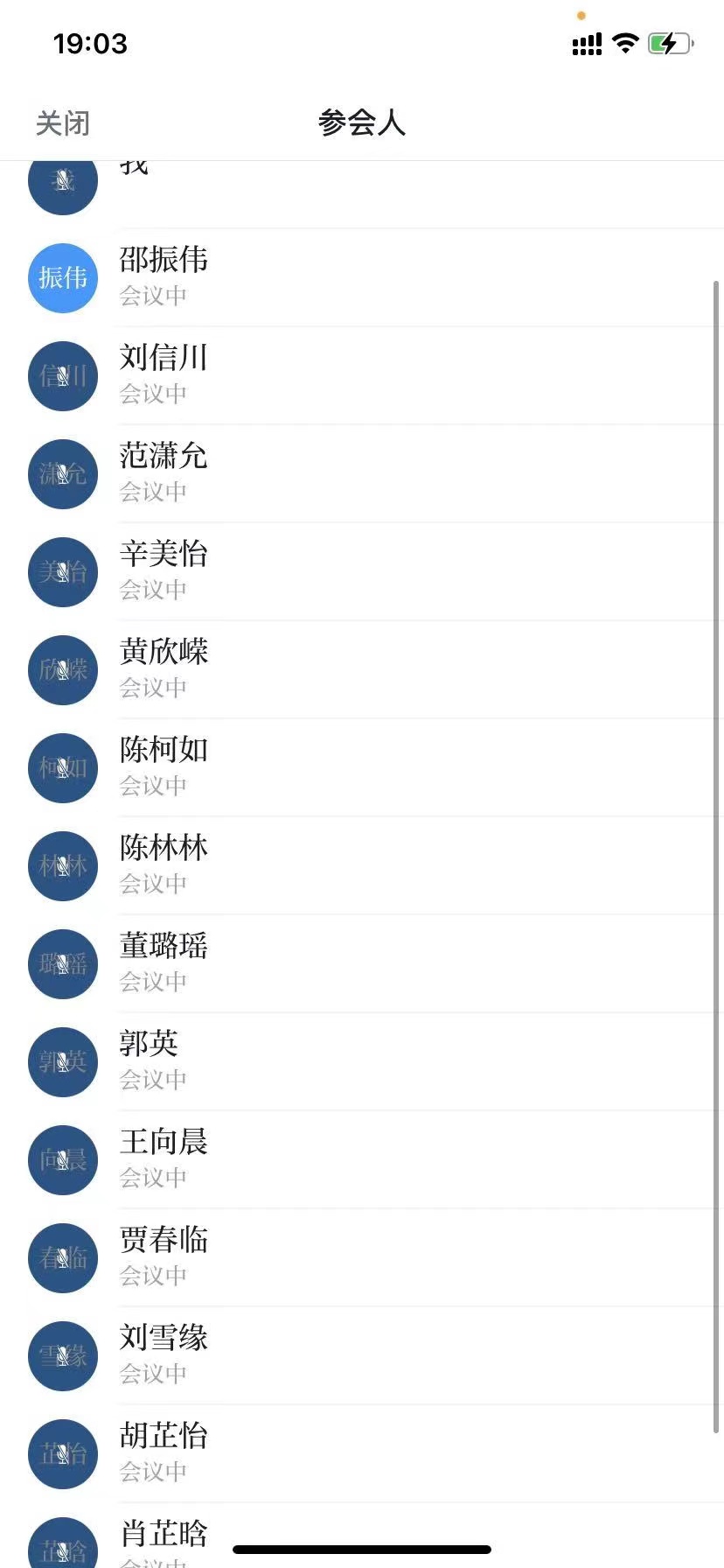View participant 胡芷怡
Screen dimensions: 724x1568
pyautogui.click(x=164, y=1452)
